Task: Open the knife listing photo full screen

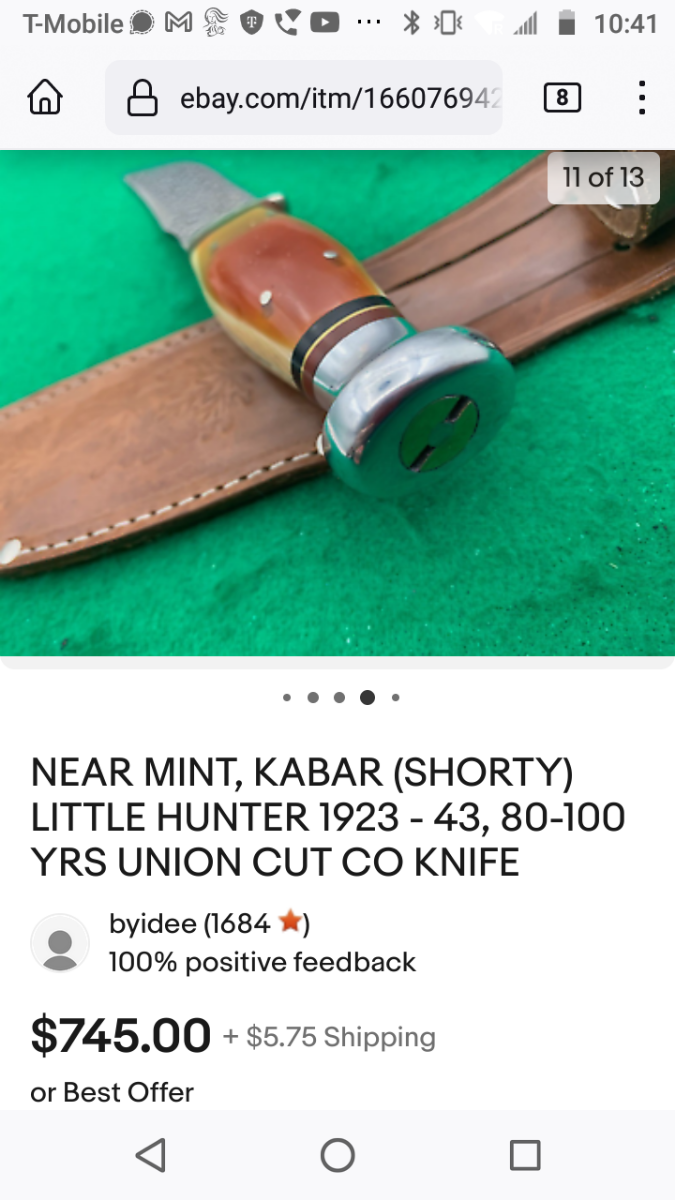Action: [x=337, y=402]
